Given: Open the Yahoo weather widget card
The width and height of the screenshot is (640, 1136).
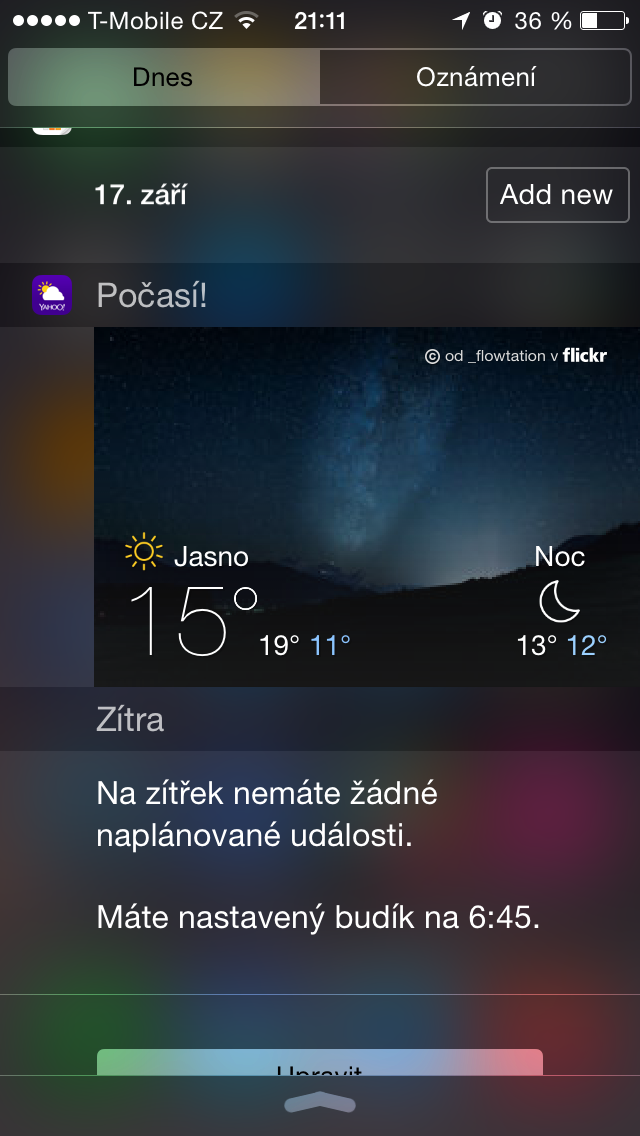Looking at the screenshot, I should 366,506.
